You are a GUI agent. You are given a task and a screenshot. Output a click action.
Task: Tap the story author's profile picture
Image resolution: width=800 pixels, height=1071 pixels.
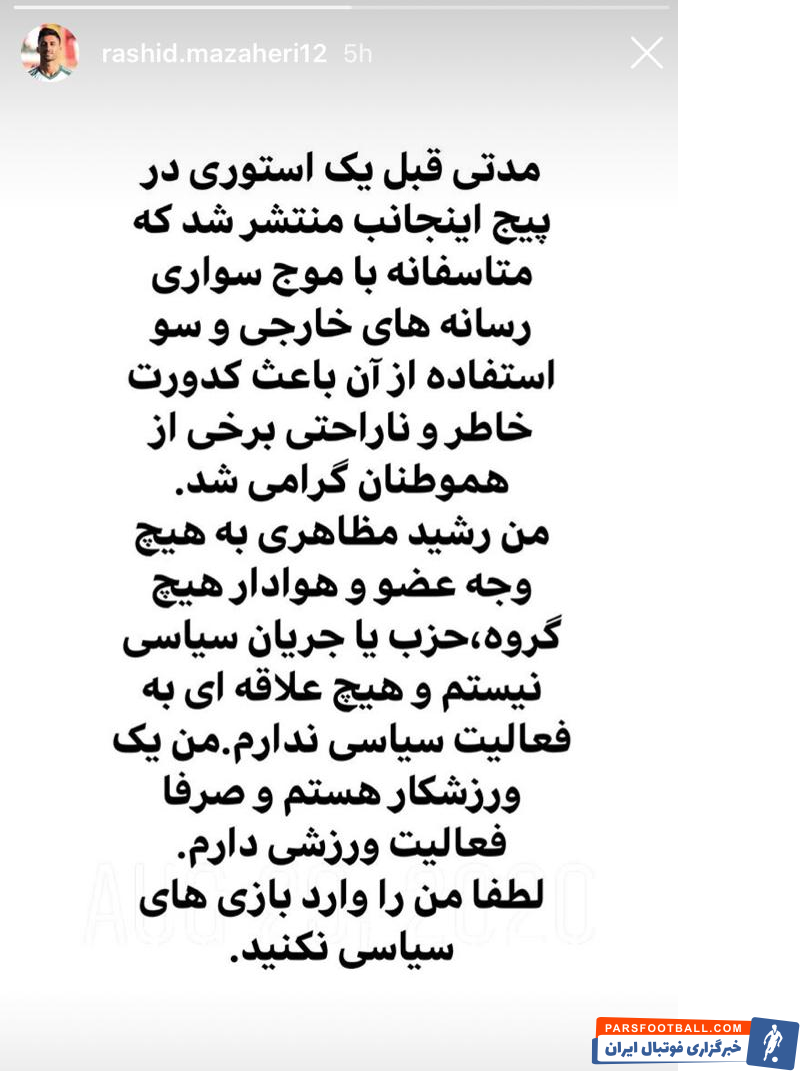[x=49, y=53]
